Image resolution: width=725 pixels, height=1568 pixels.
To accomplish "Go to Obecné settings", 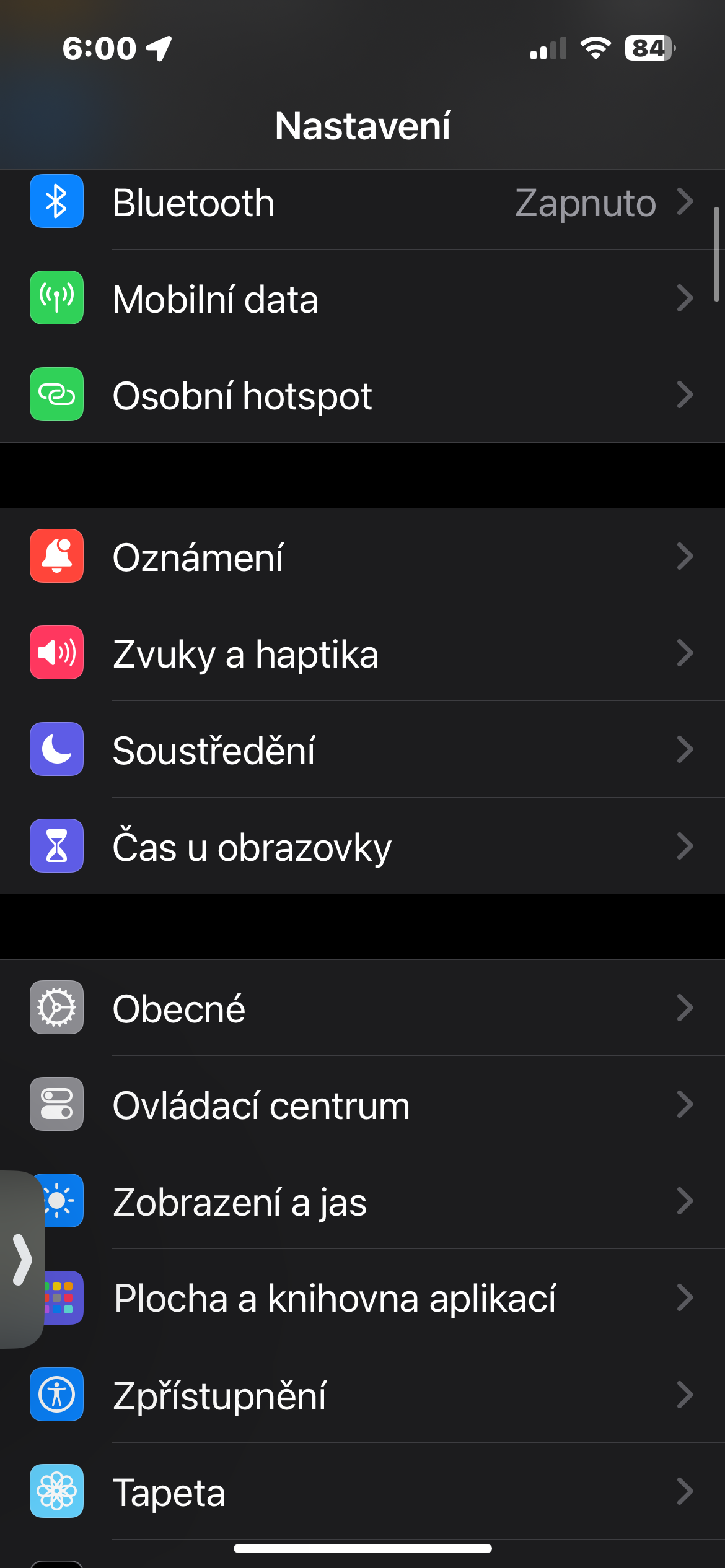I will 362,1008.
